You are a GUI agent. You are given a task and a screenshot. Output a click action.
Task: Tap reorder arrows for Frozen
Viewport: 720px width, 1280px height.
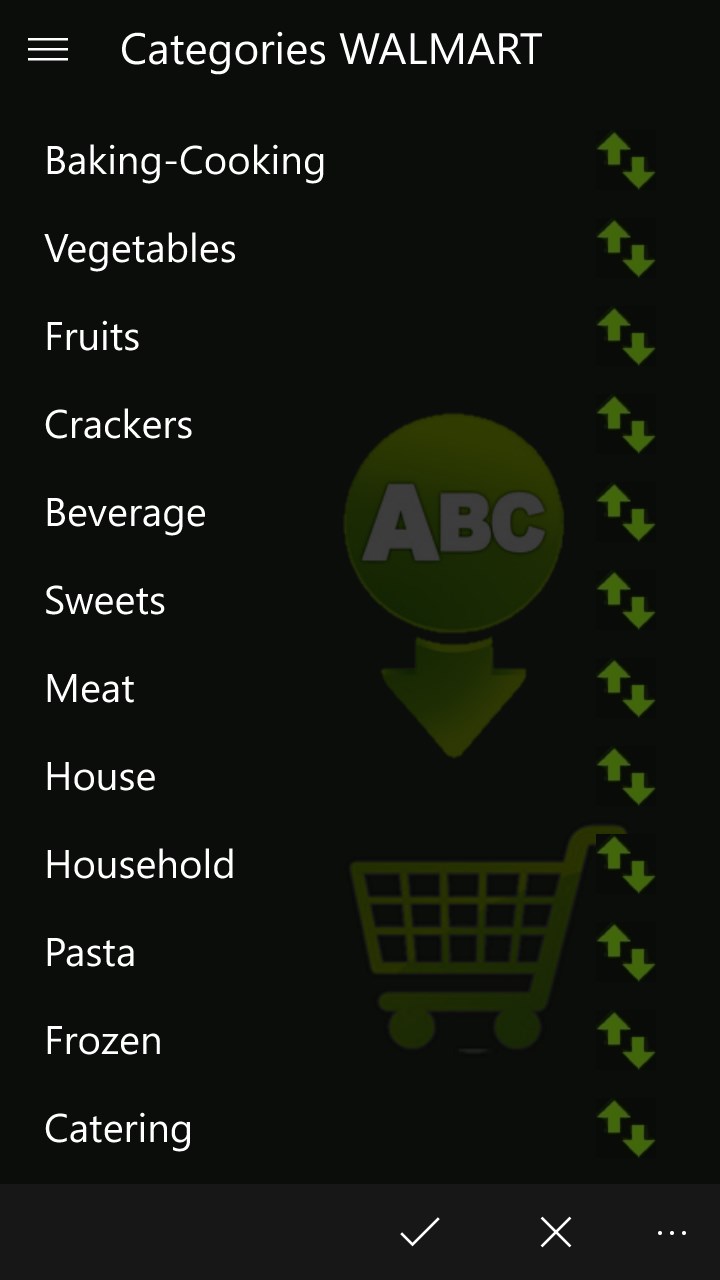click(x=626, y=1041)
